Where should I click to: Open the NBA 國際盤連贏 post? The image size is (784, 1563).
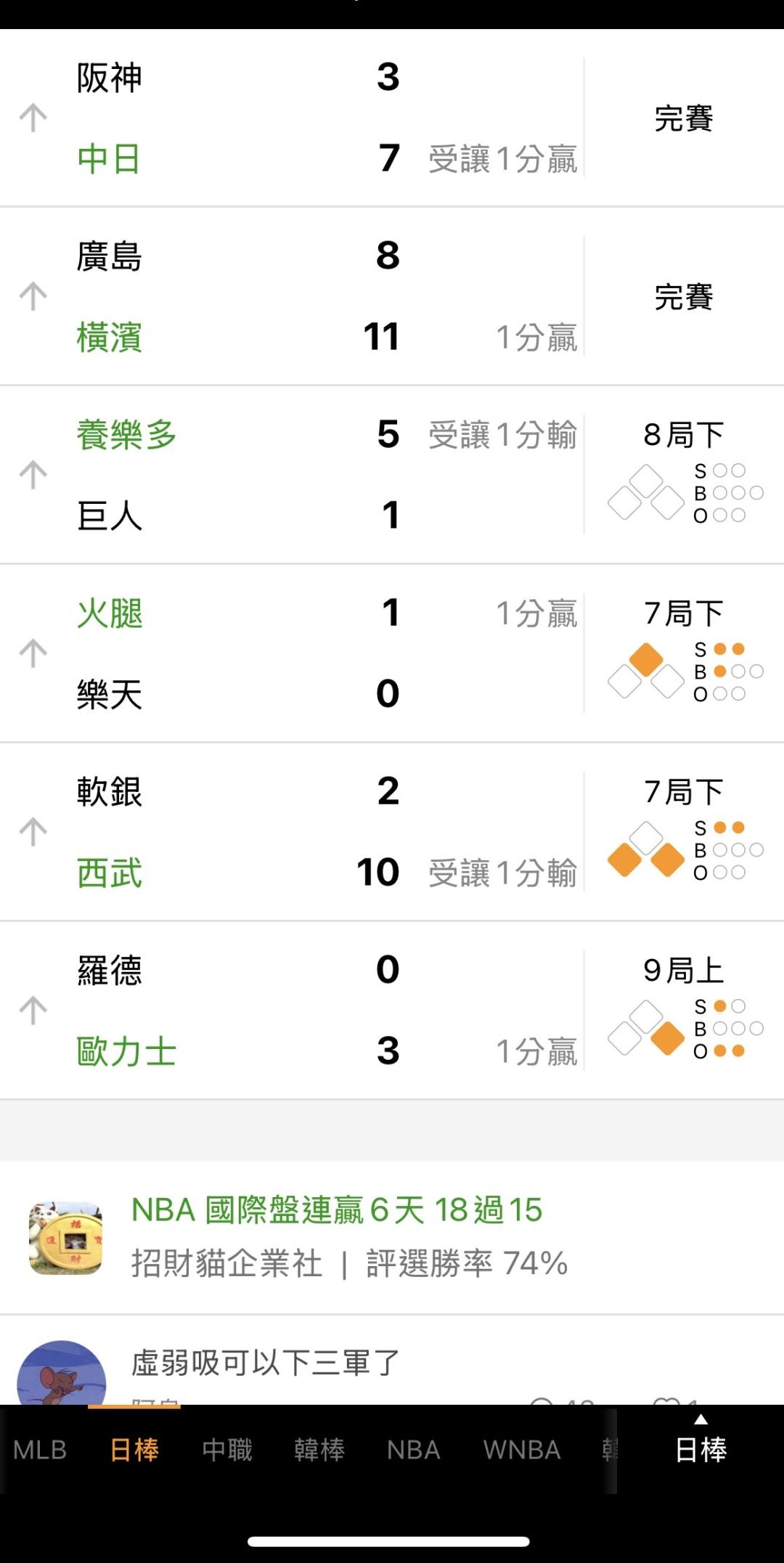(392, 1237)
